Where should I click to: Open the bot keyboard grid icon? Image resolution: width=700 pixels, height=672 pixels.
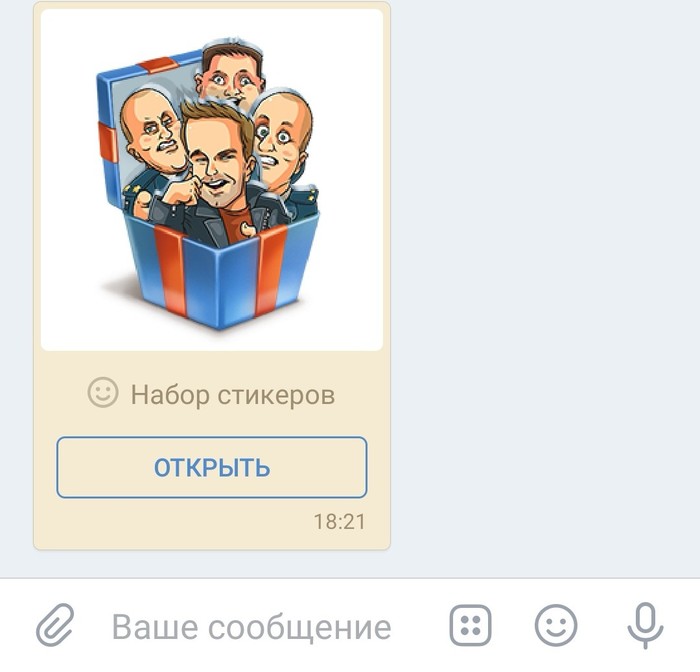pyautogui.click(x=471, y=627)
